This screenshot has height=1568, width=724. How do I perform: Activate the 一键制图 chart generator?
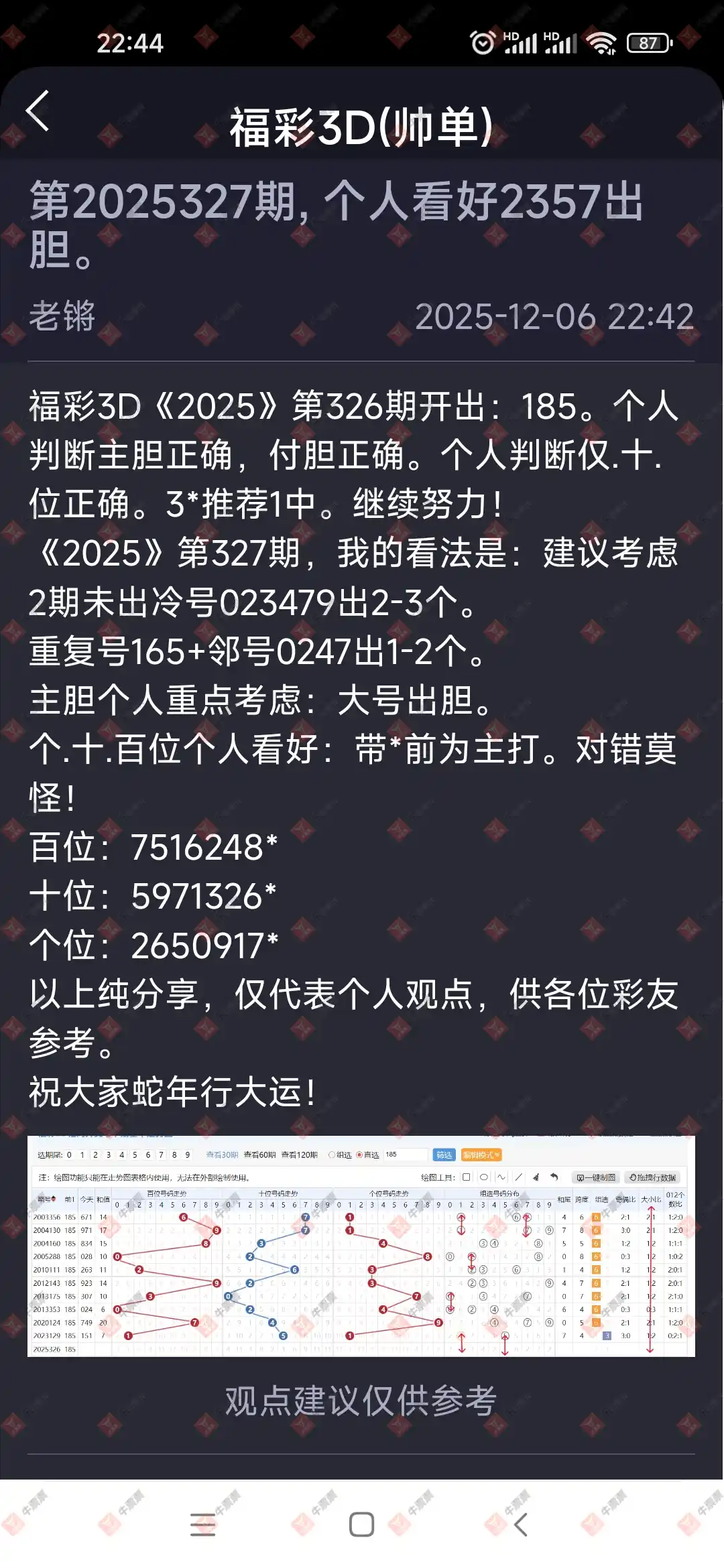click(x=596, y=1177)
